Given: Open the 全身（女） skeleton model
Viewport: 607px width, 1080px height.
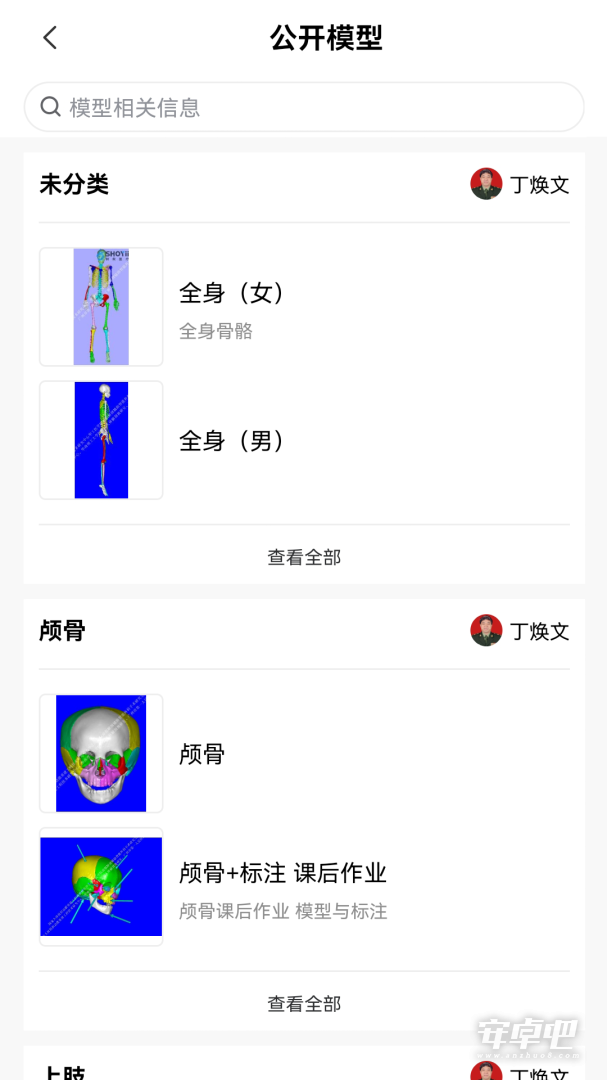Looking at the screenshot, I should pos(304,307).
